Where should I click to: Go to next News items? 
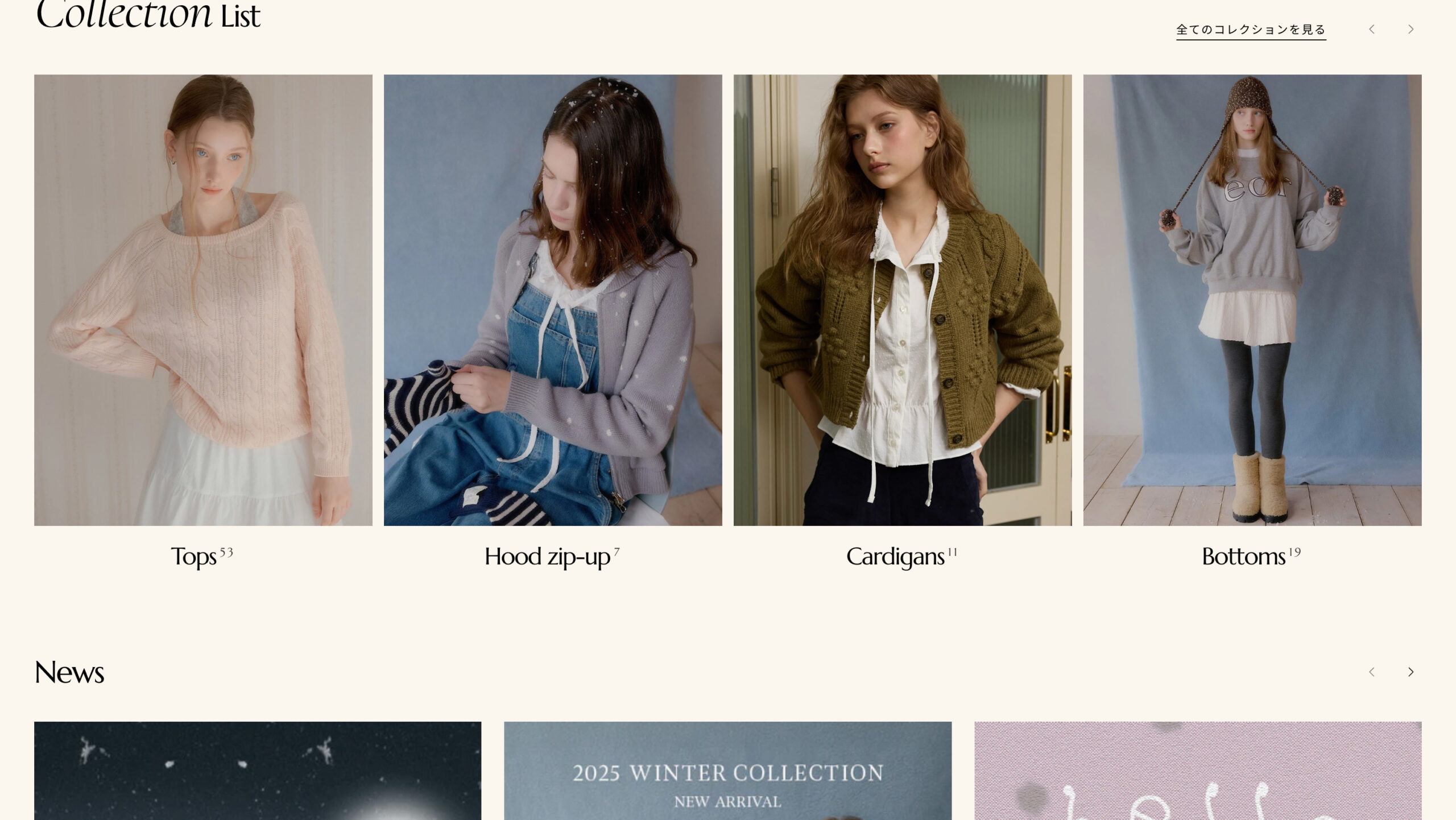pyautogui.click(x=1410, y=672)
